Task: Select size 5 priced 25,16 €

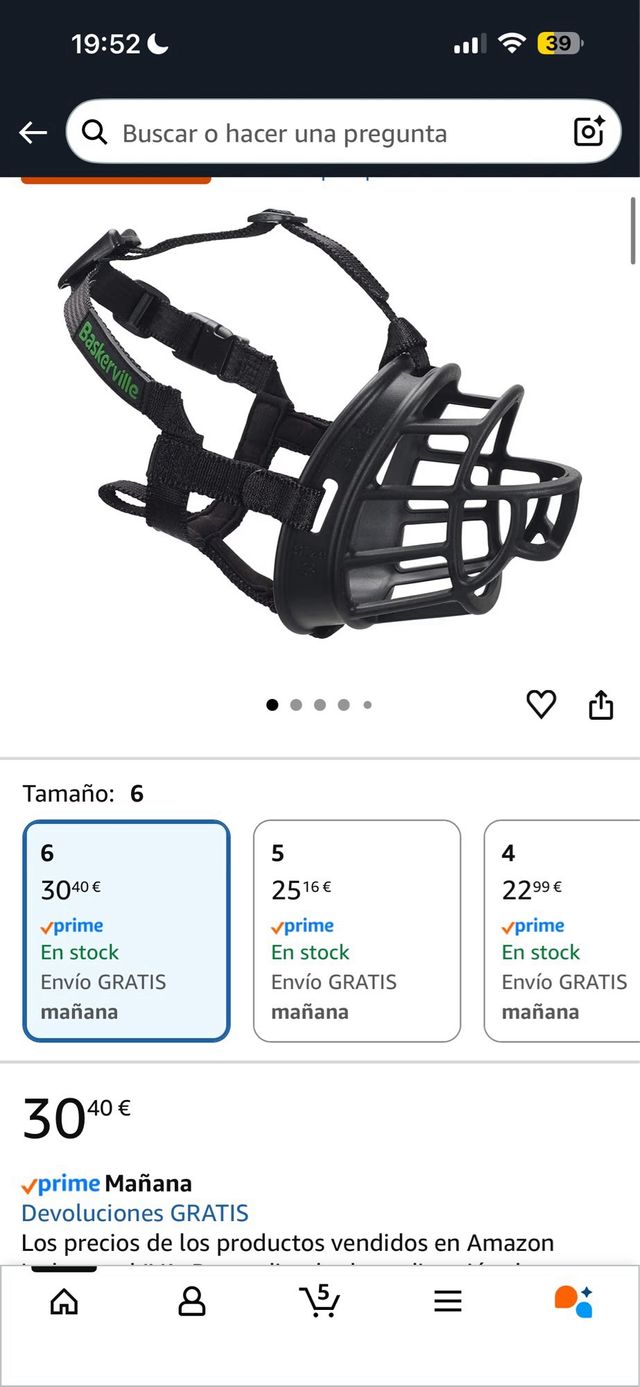Action: [x=357, y=931]
